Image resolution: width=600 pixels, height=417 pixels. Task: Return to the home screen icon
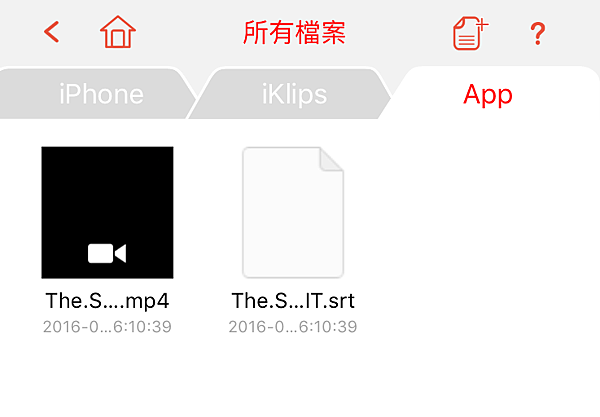[118, 32]
